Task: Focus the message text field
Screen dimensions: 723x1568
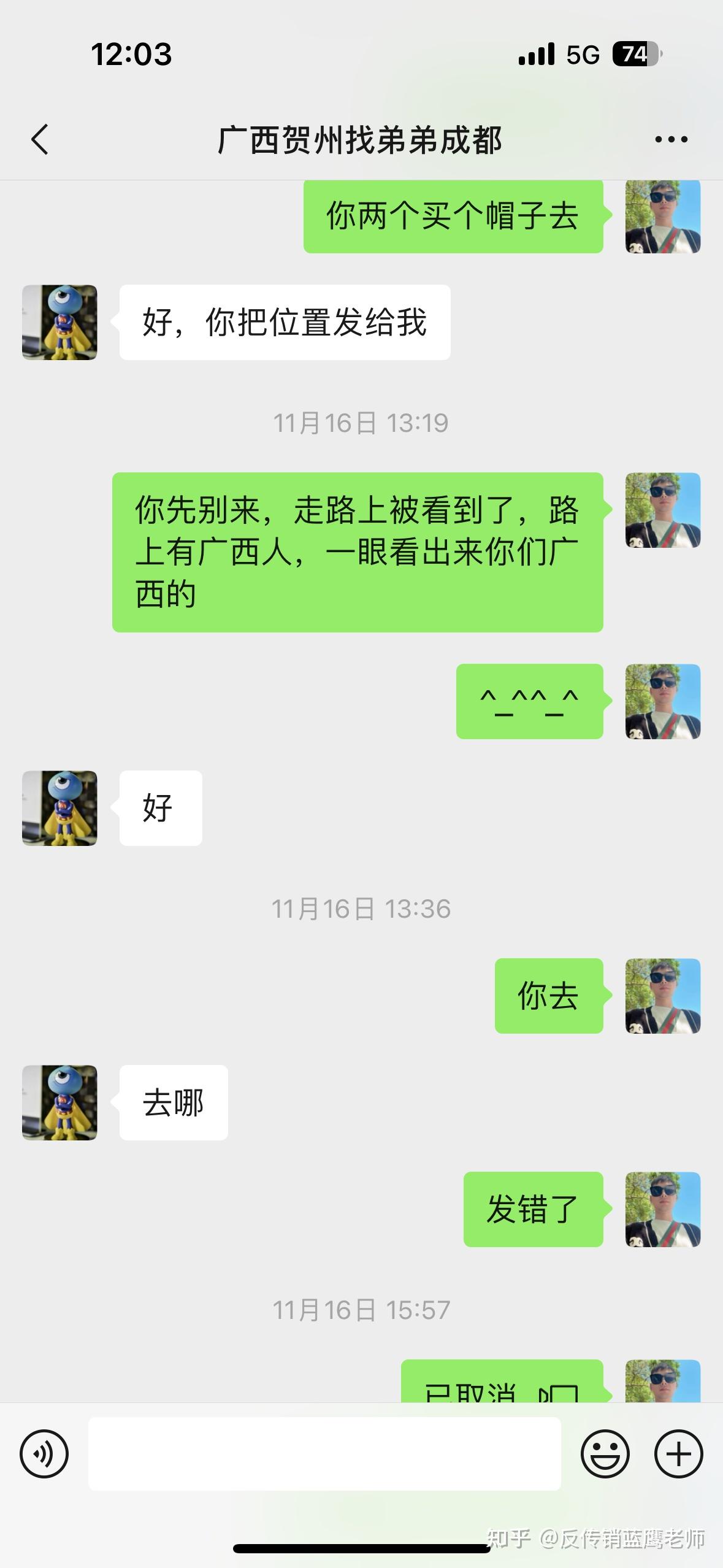Action: tap(324, 1453)
